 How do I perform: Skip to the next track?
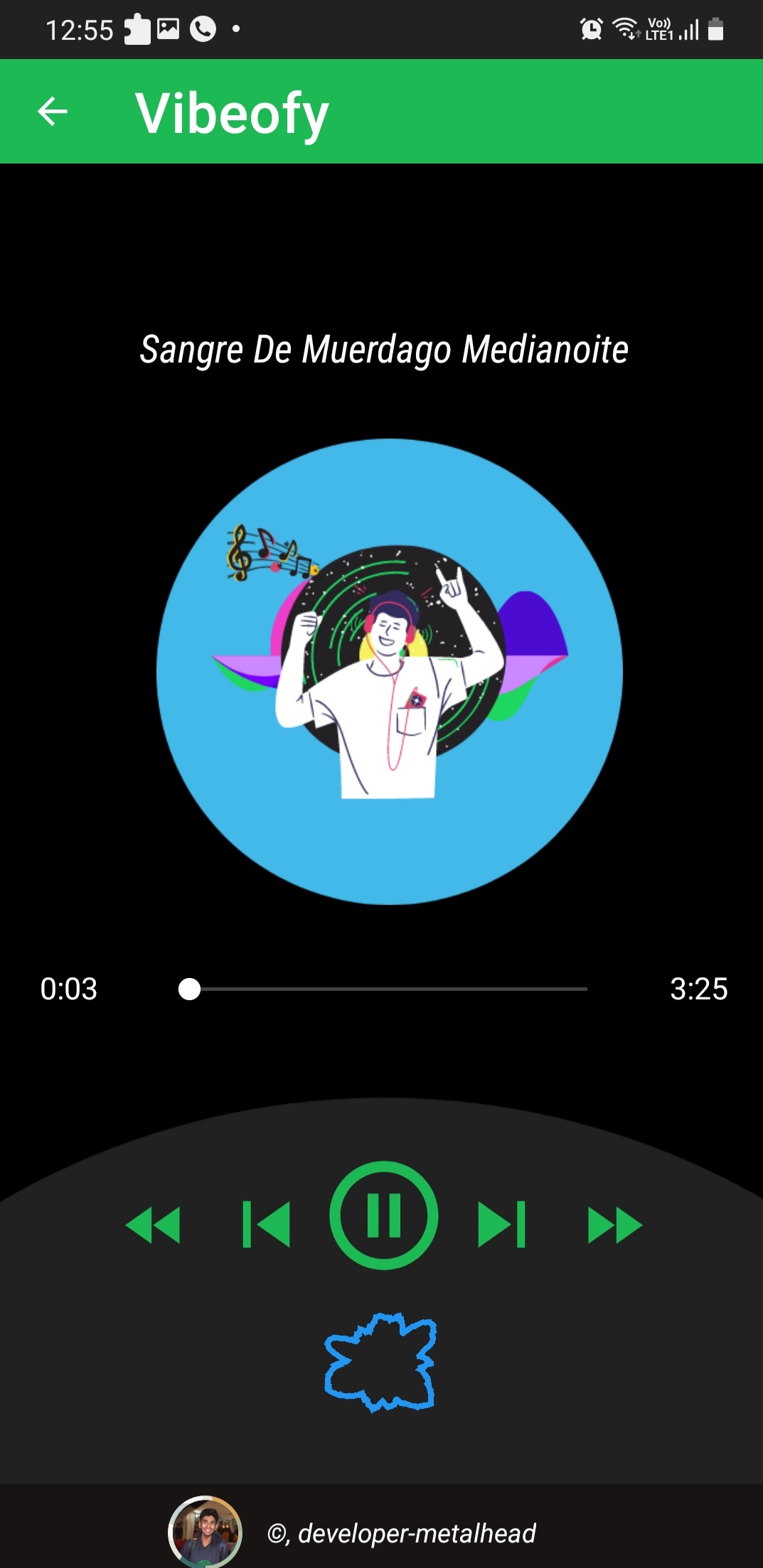(x=501, y=1224)
